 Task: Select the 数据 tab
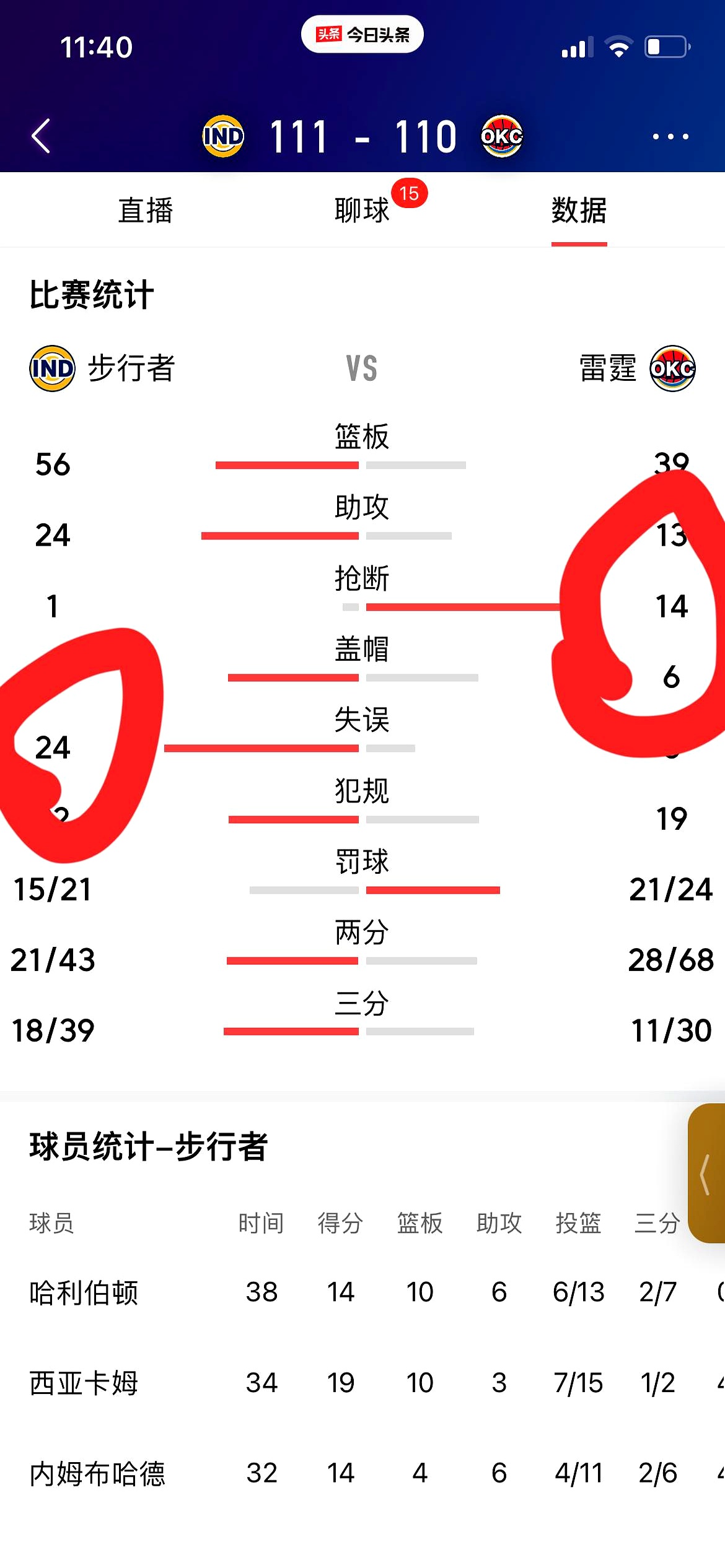[579, 211]
